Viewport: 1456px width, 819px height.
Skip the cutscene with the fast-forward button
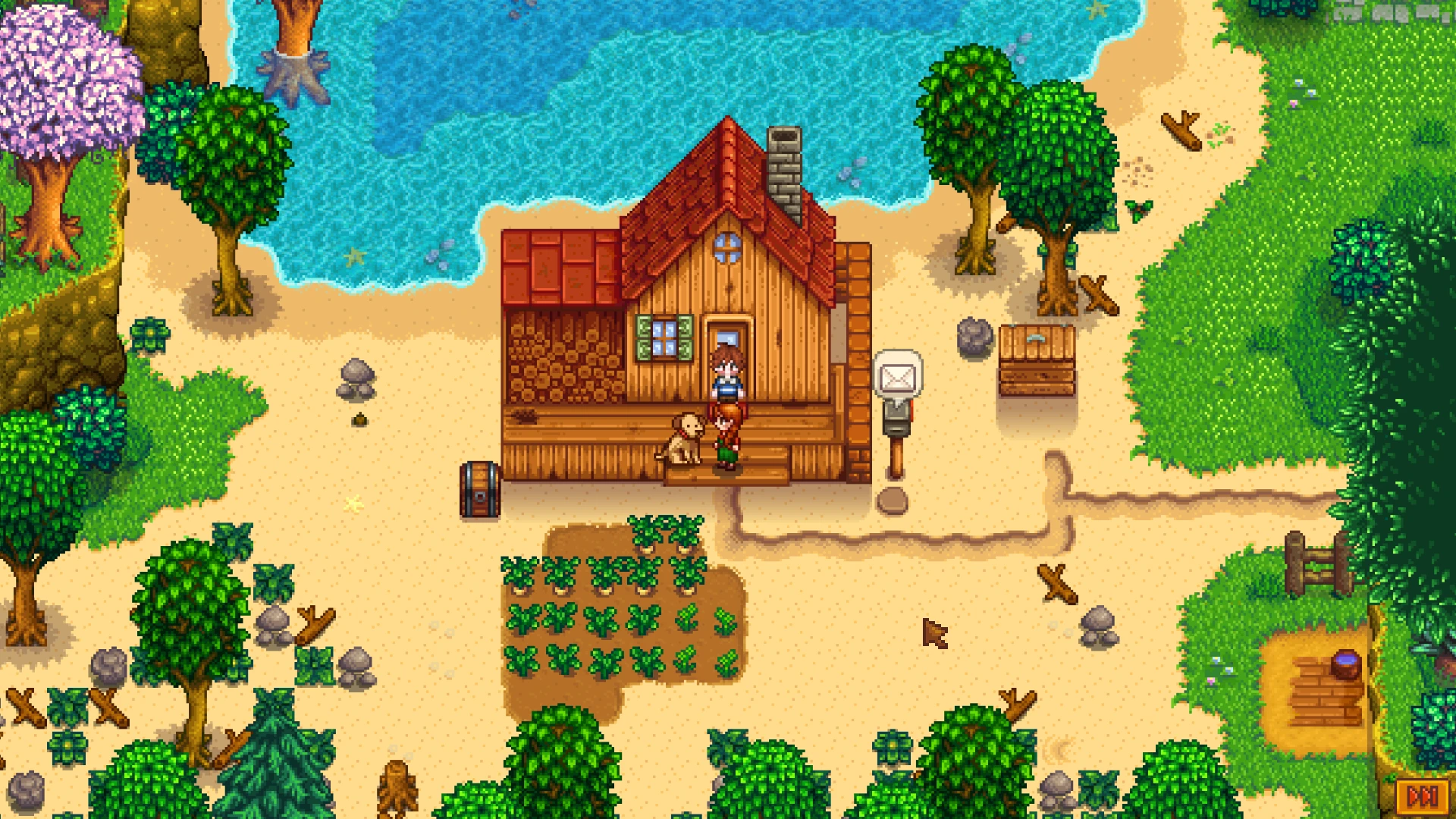1423,796
